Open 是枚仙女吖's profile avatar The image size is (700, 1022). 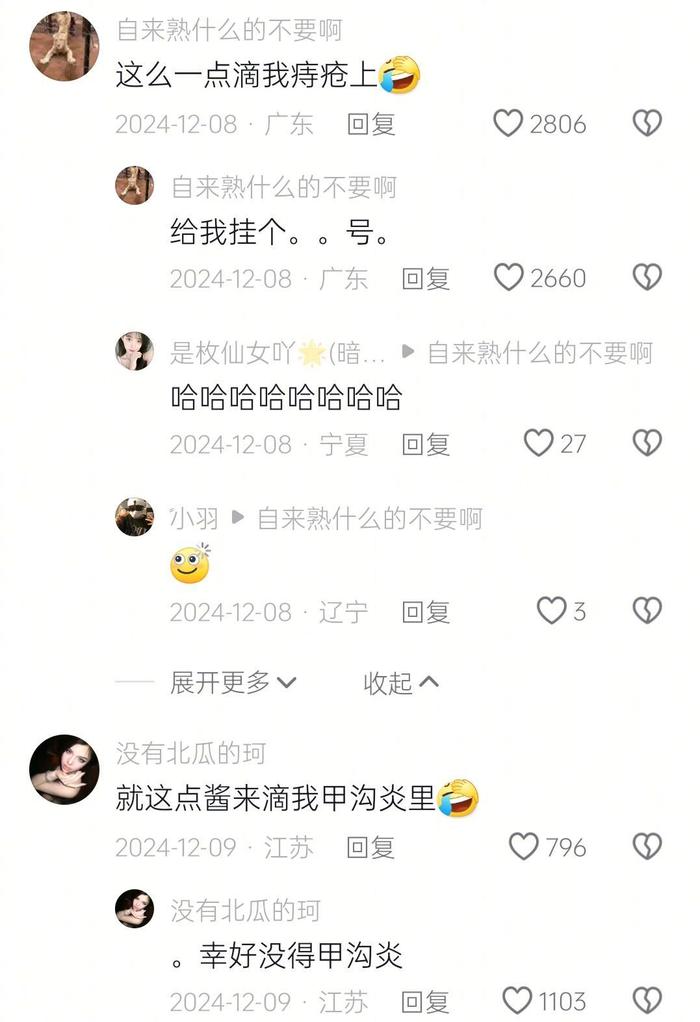[134, 351]
